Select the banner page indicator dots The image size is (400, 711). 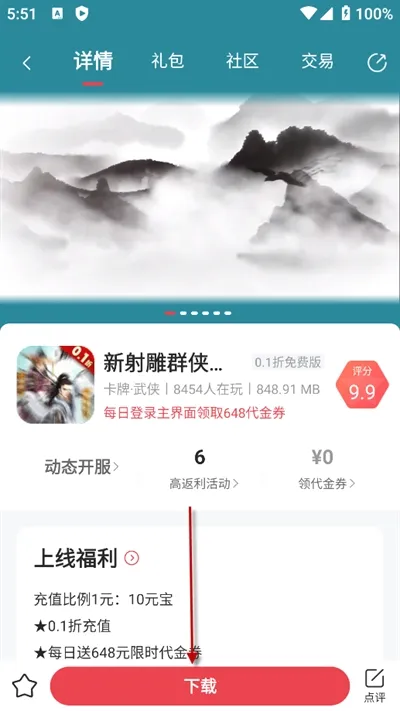point(198,313)
